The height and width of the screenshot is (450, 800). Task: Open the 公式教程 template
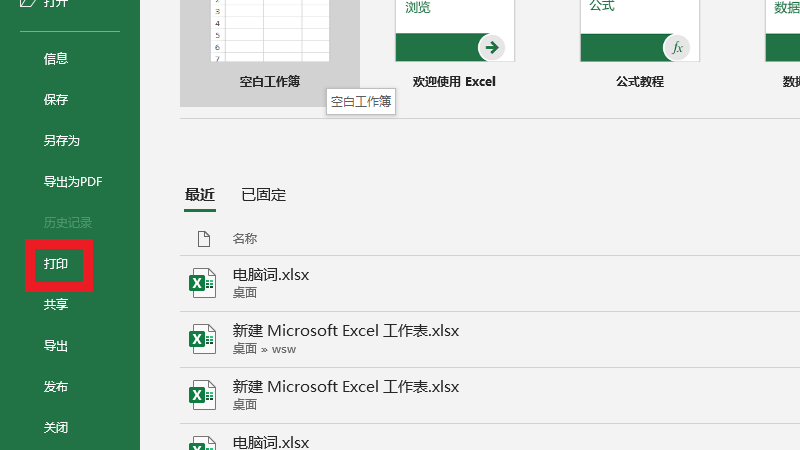pyautogui.click(x=639, y=40)
